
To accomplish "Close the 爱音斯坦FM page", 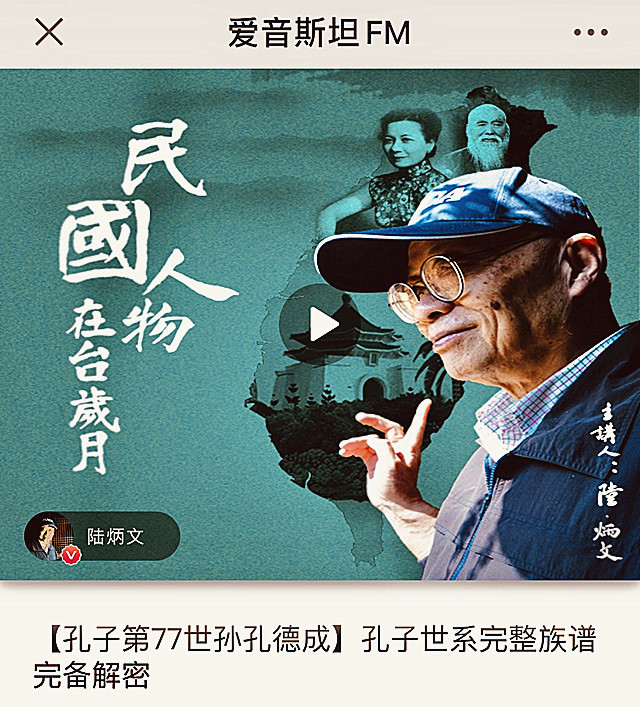I will point(49,33).
